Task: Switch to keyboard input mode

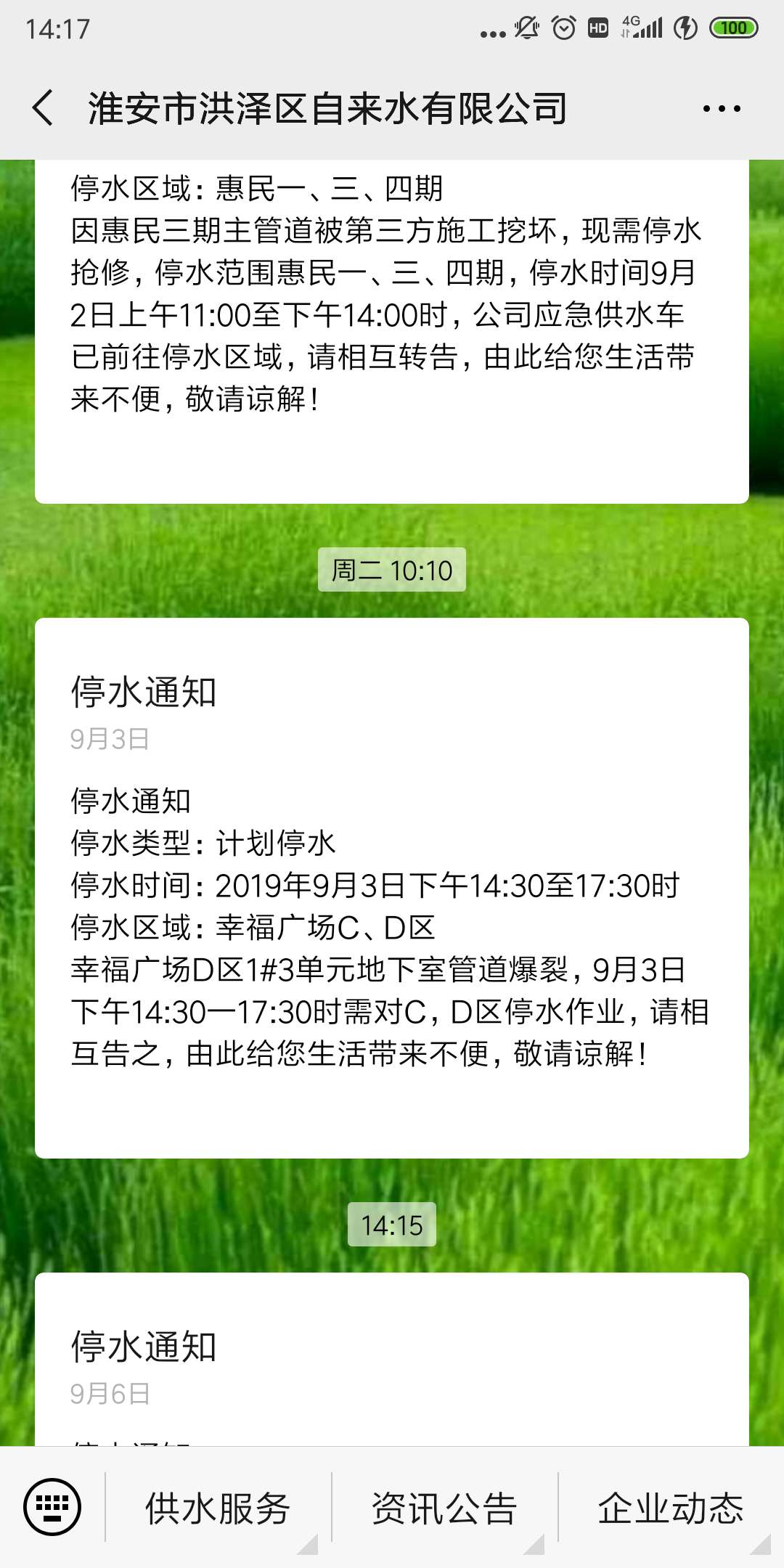Action: click(52, 1507)
